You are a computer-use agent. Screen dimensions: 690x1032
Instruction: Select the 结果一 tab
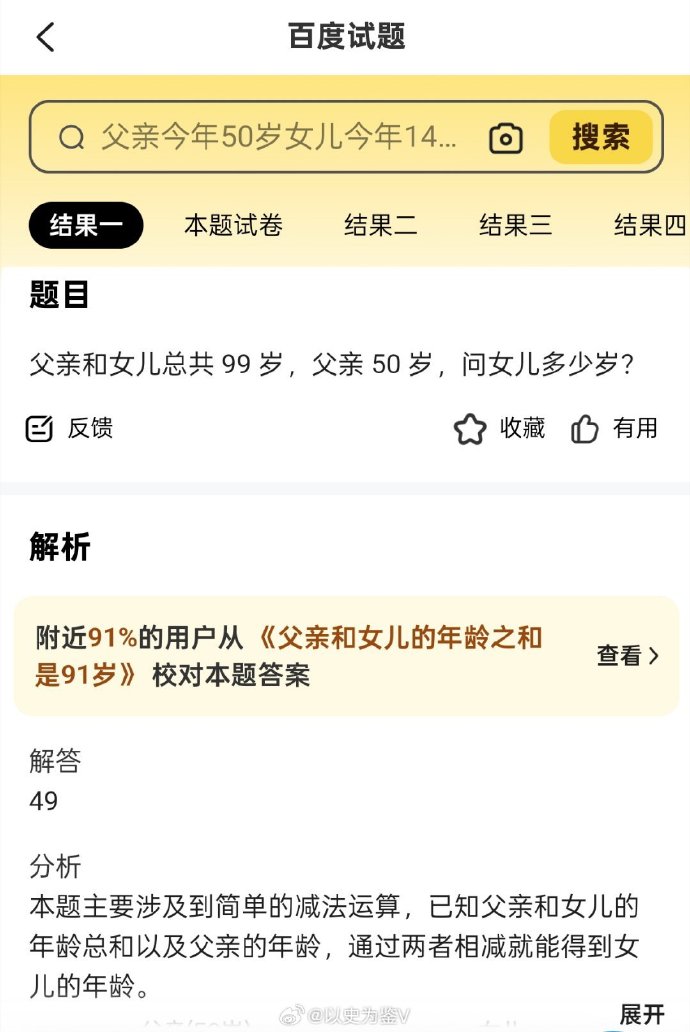(86, 225)
